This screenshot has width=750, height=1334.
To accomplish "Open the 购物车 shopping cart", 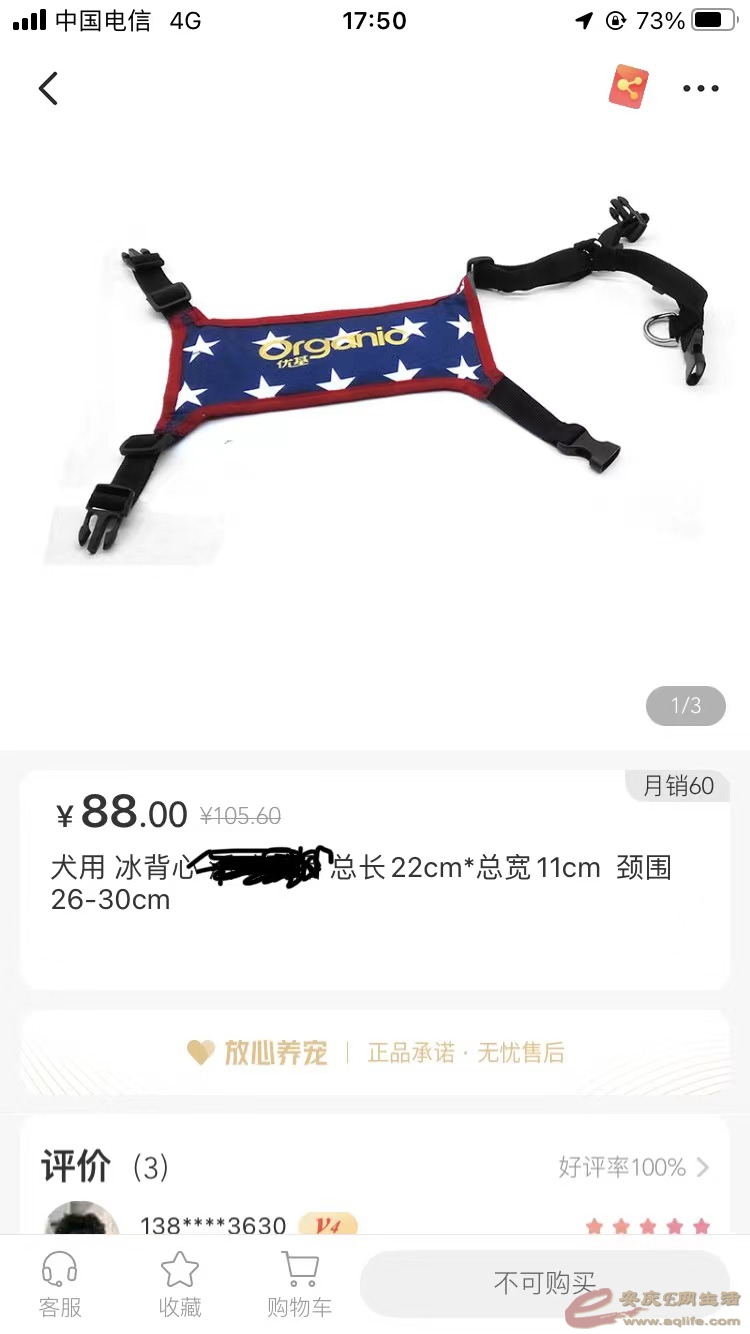I will [x=300, y=1285].
